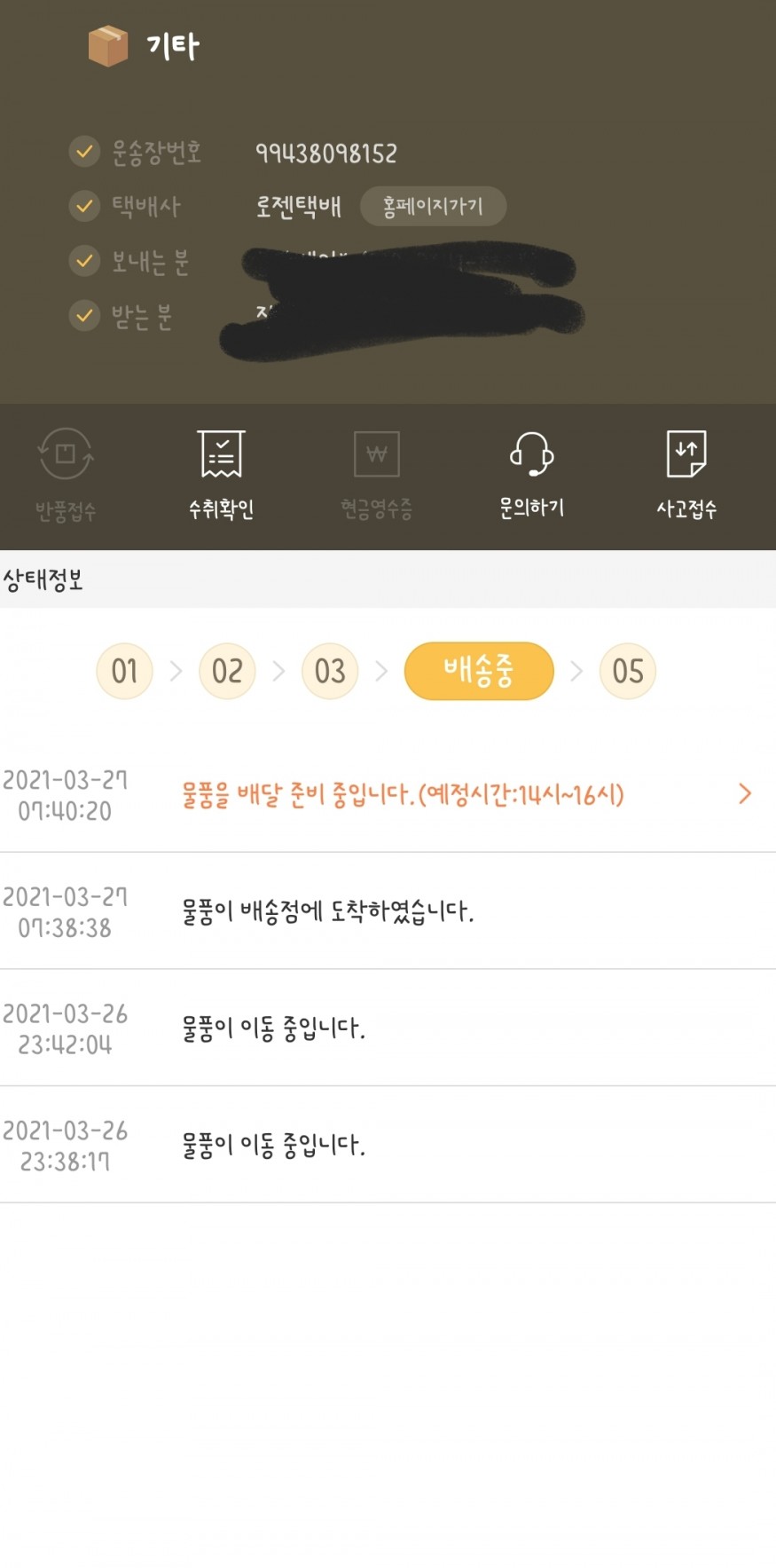776x1568 pixels.
Task: Select delivery step 05
Action: (x=628, y=671)
